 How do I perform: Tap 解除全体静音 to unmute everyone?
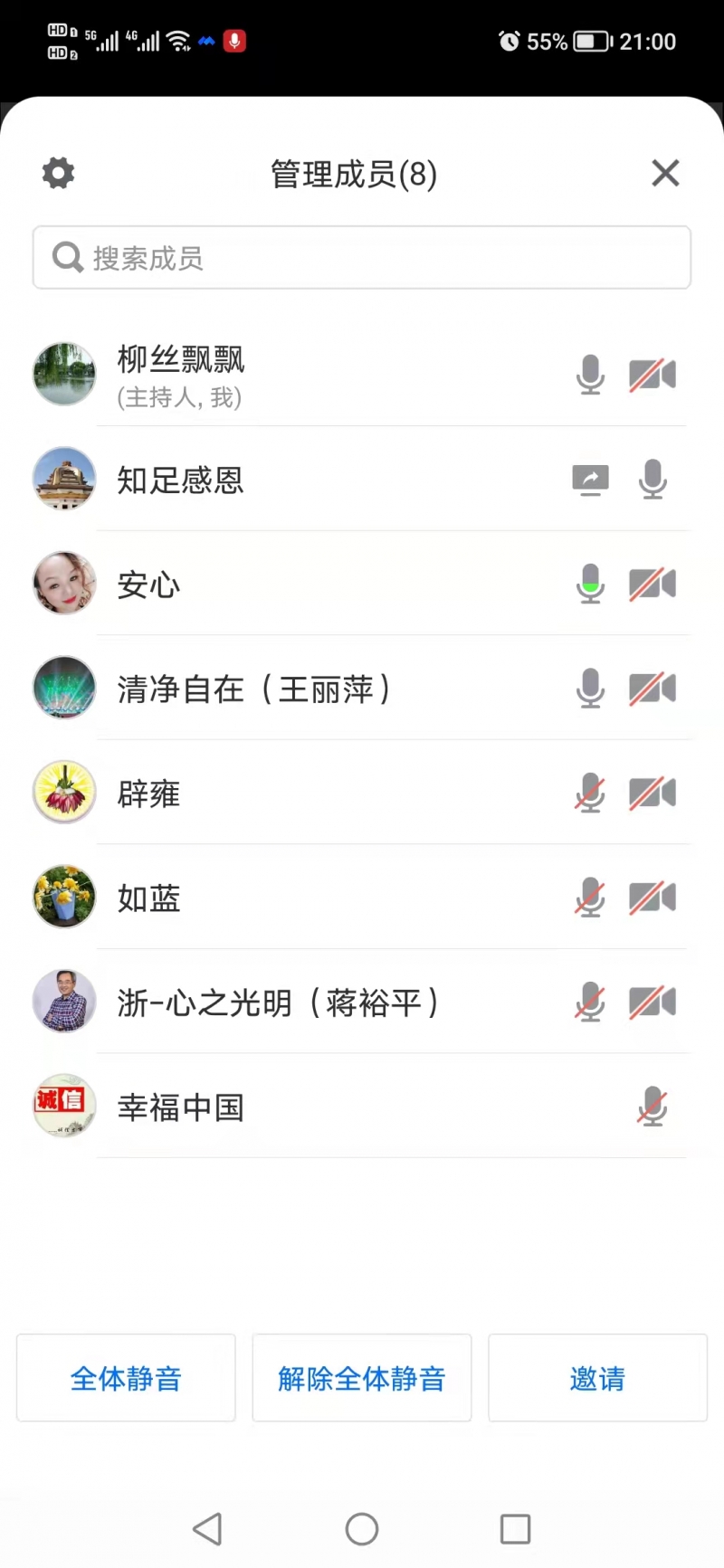coord(362,1378)
